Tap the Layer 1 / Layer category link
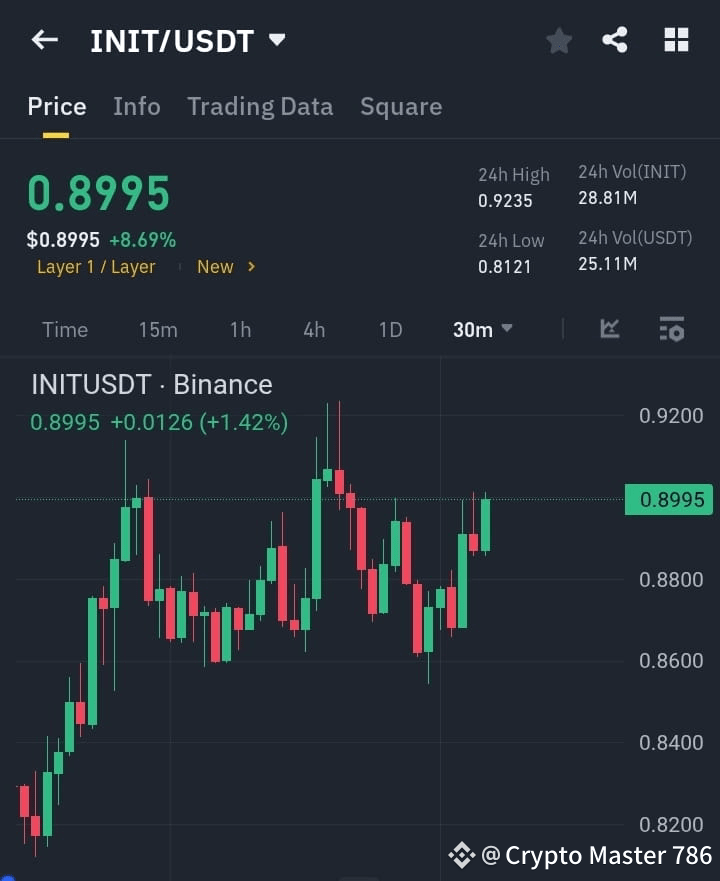720x881 pixels. [x=96, y=267]
